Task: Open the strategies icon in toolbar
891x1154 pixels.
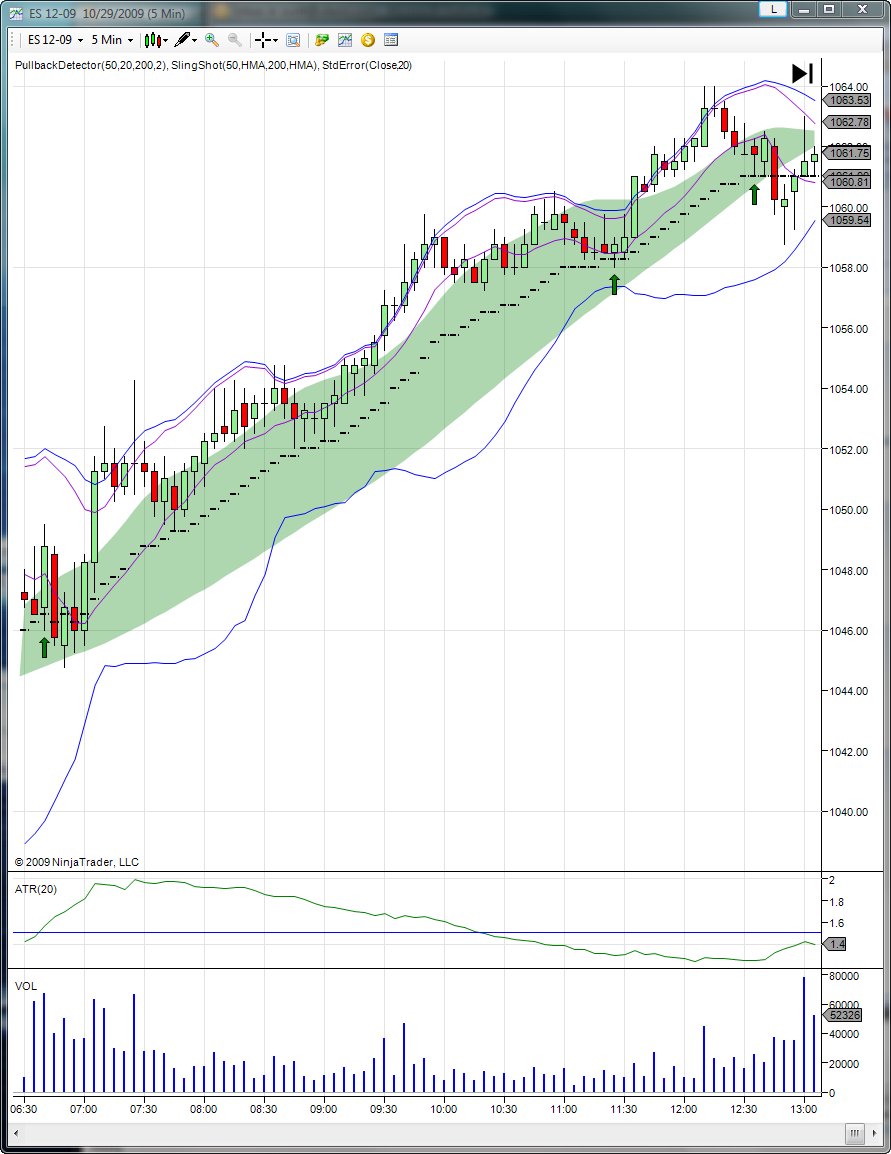Action: 322,40
